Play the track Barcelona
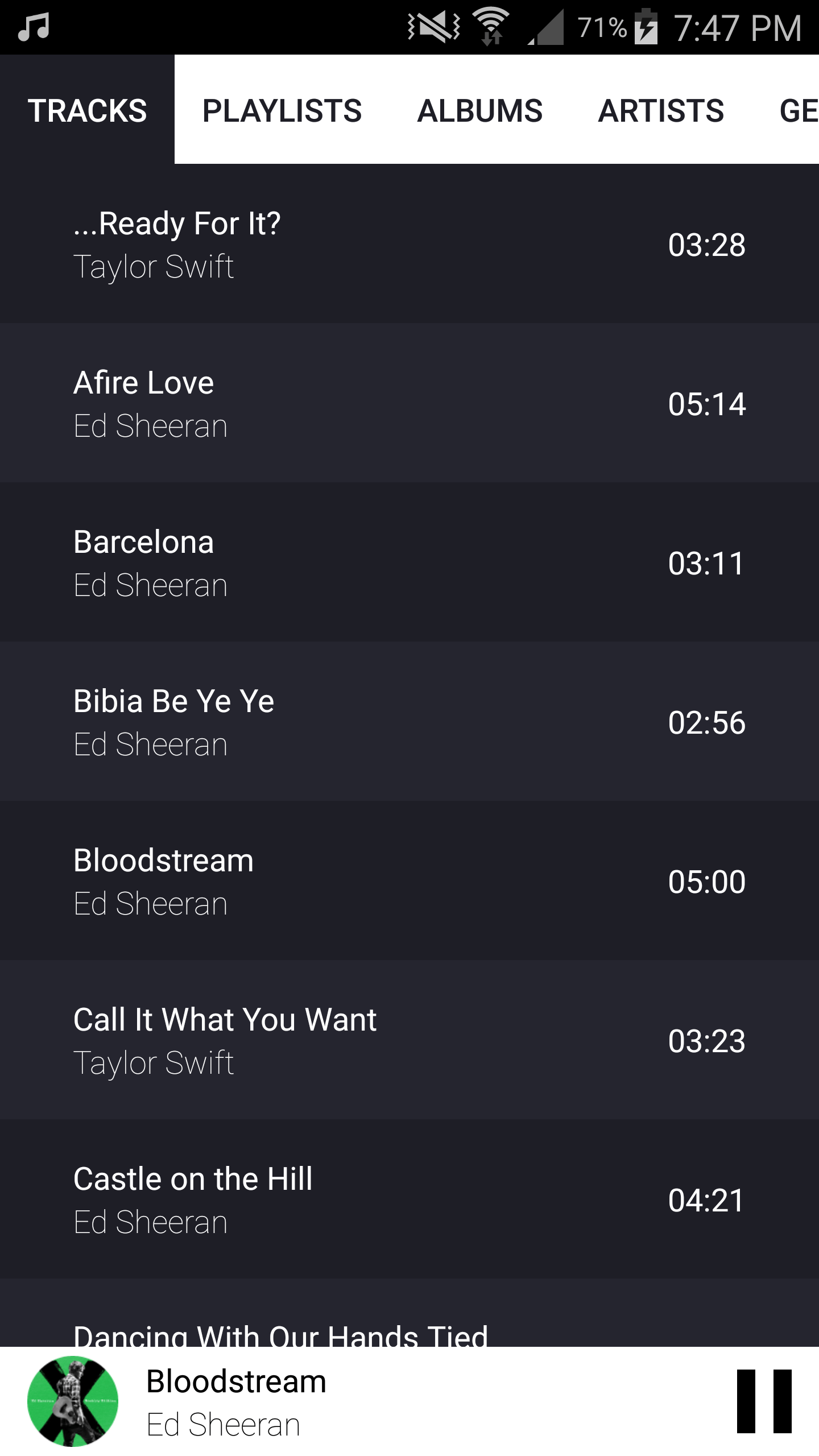 pyautogui.click(x=341, y=563)
